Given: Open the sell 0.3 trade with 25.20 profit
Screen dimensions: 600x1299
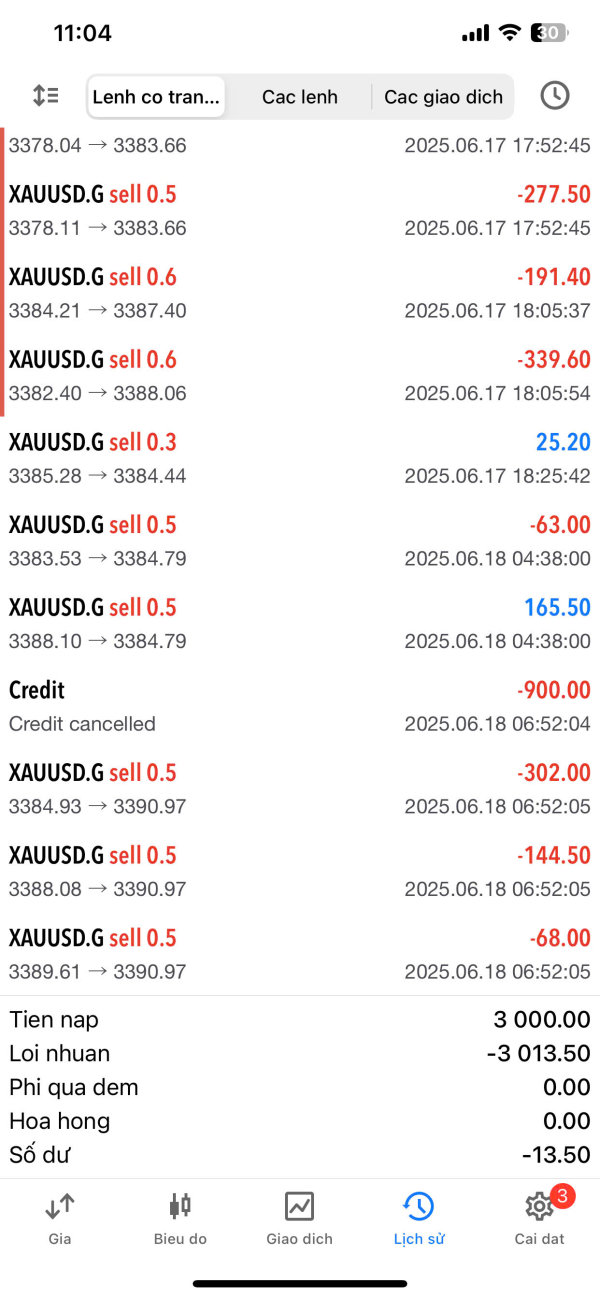Looking at the screenshot, I should pos(300,458).
